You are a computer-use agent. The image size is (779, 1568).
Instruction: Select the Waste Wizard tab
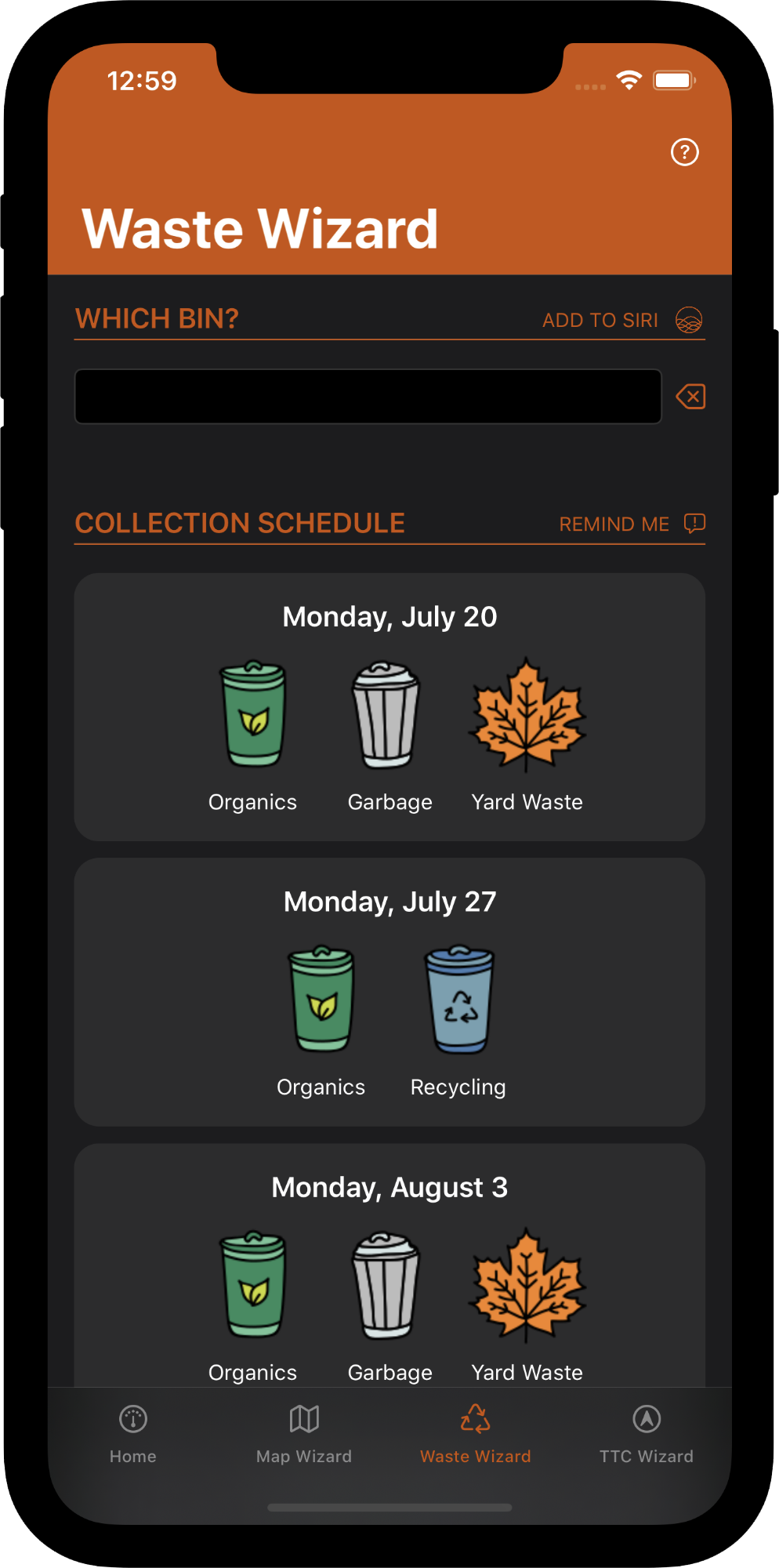475,1434
